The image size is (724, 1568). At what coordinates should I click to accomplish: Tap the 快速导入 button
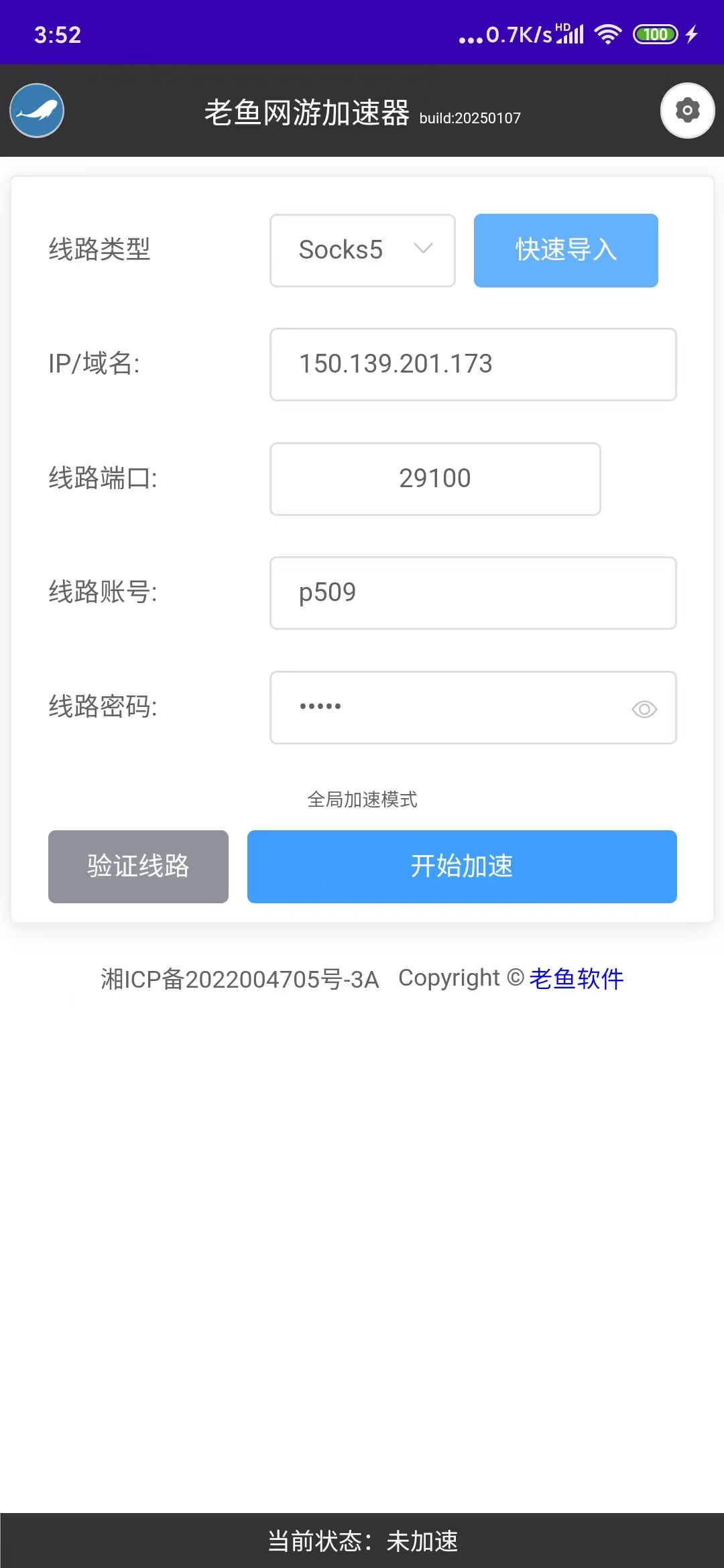(x=566, y=251)
